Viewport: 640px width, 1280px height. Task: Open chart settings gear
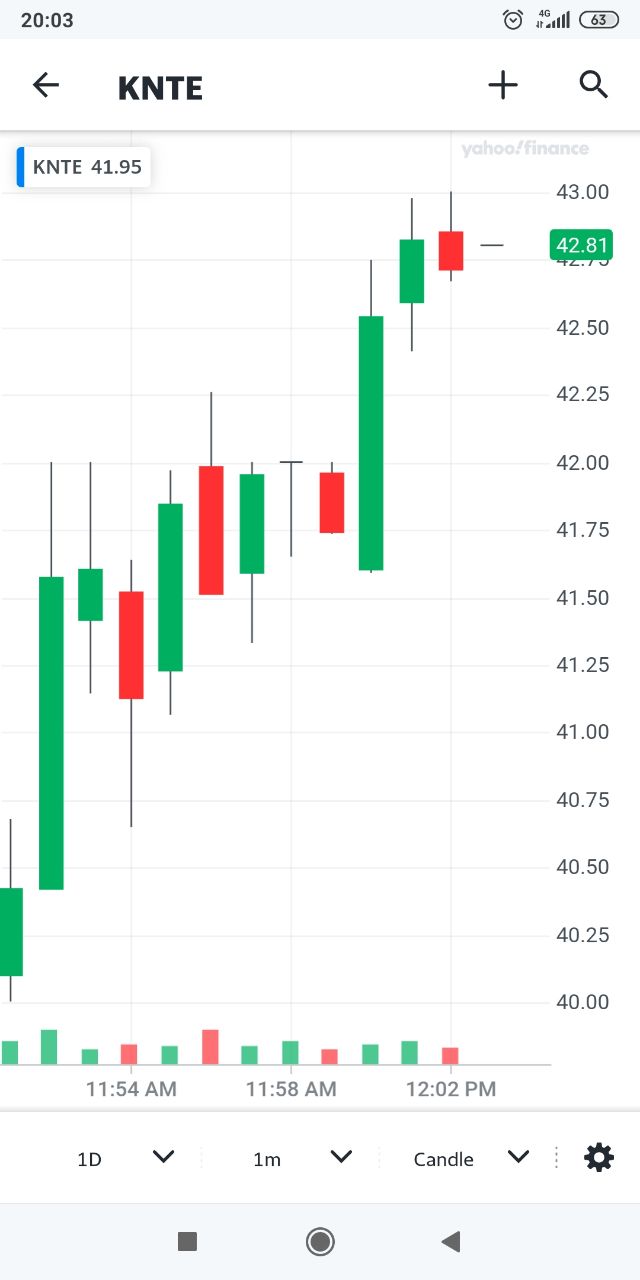click(x=599, y=1158)
